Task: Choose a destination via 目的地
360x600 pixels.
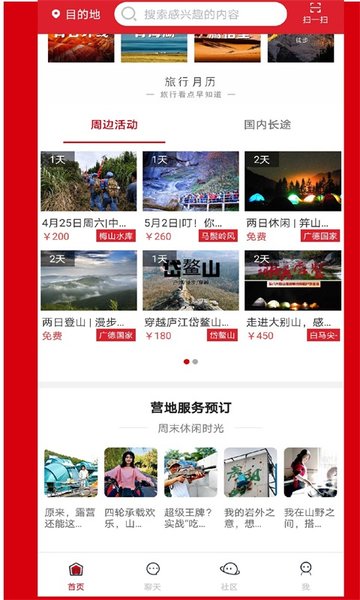Action: [76, 15]
